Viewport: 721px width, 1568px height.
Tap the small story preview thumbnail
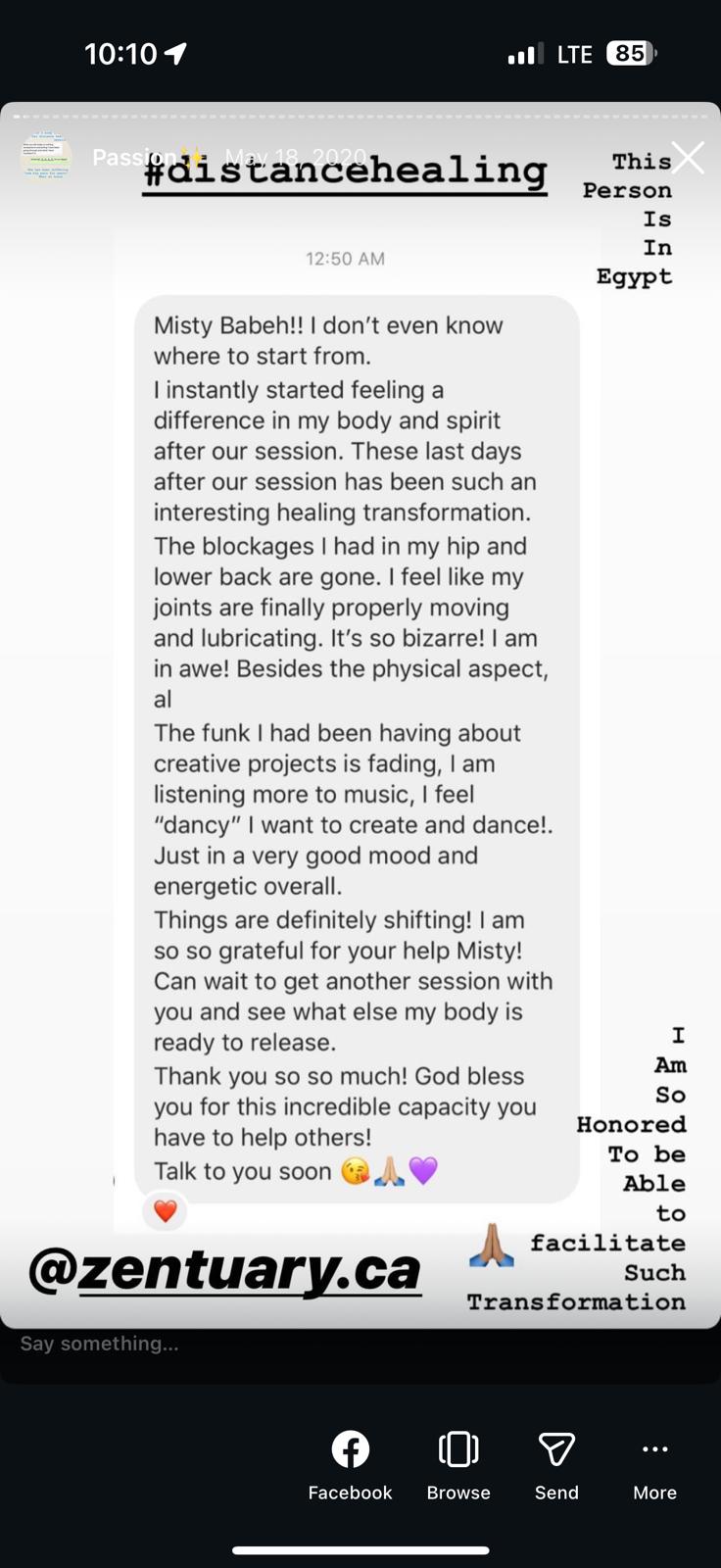(45, 155)
